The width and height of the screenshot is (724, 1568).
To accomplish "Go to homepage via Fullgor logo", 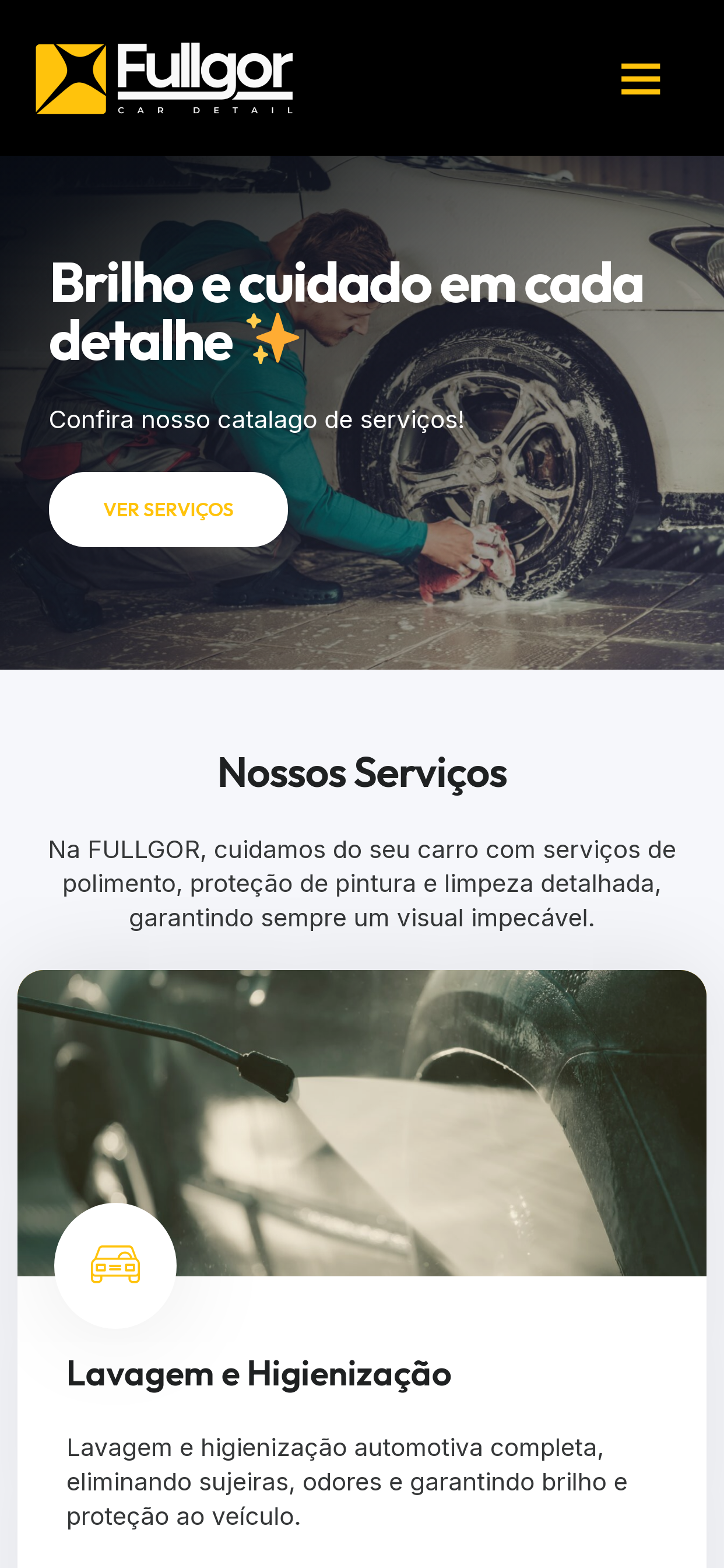I will 164,79.
